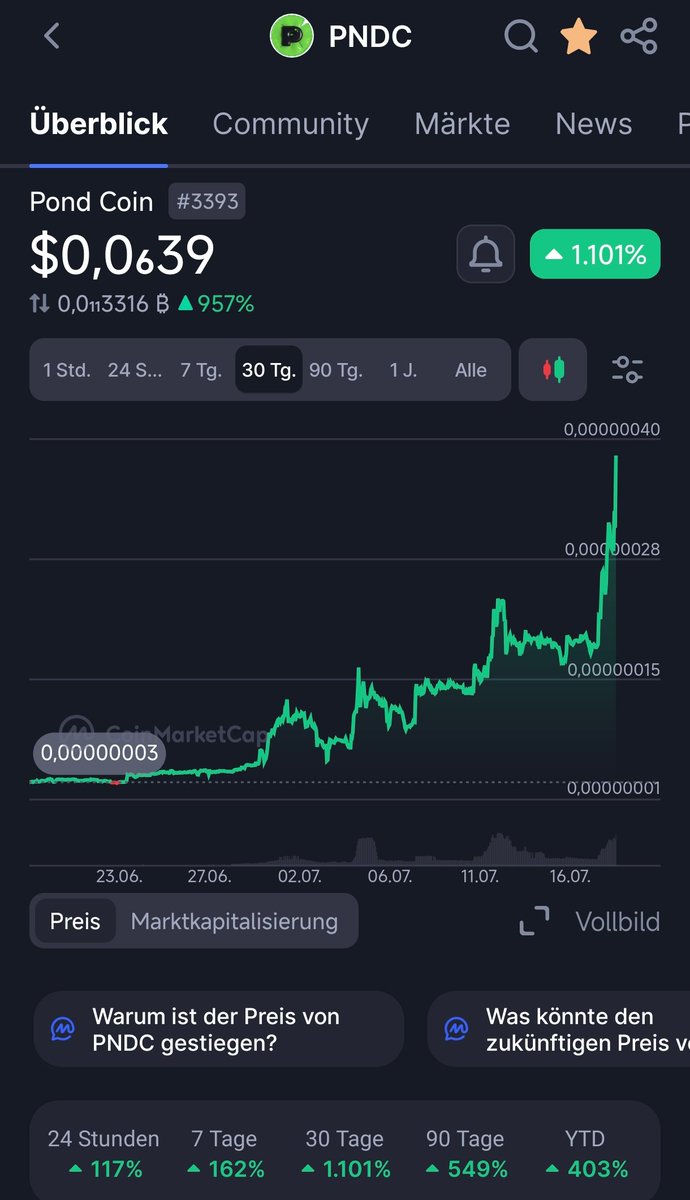The image size is (690, 1200).
Task: Open the News tab
Action: tap(594, 124)
